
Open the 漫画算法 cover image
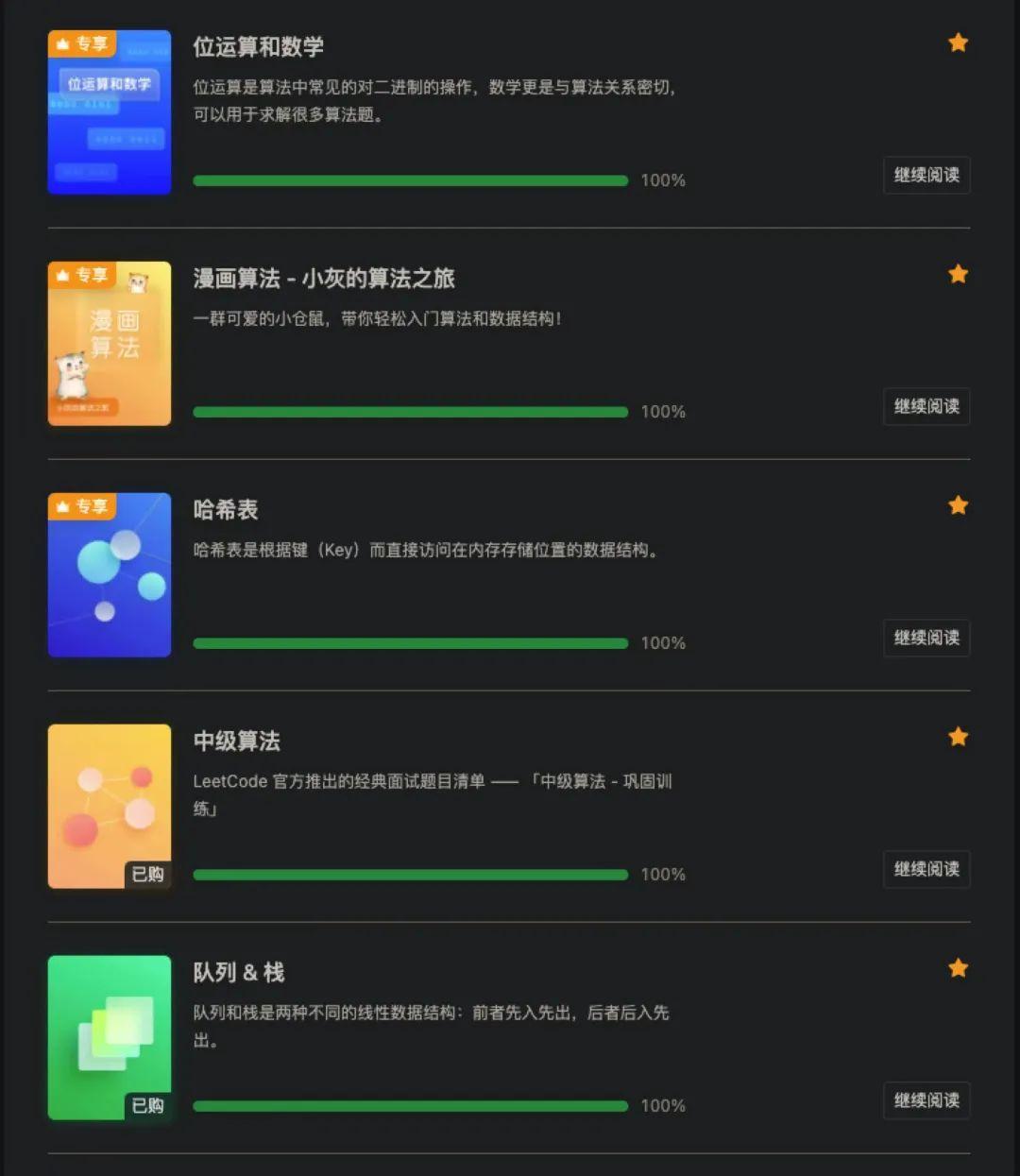110,344
